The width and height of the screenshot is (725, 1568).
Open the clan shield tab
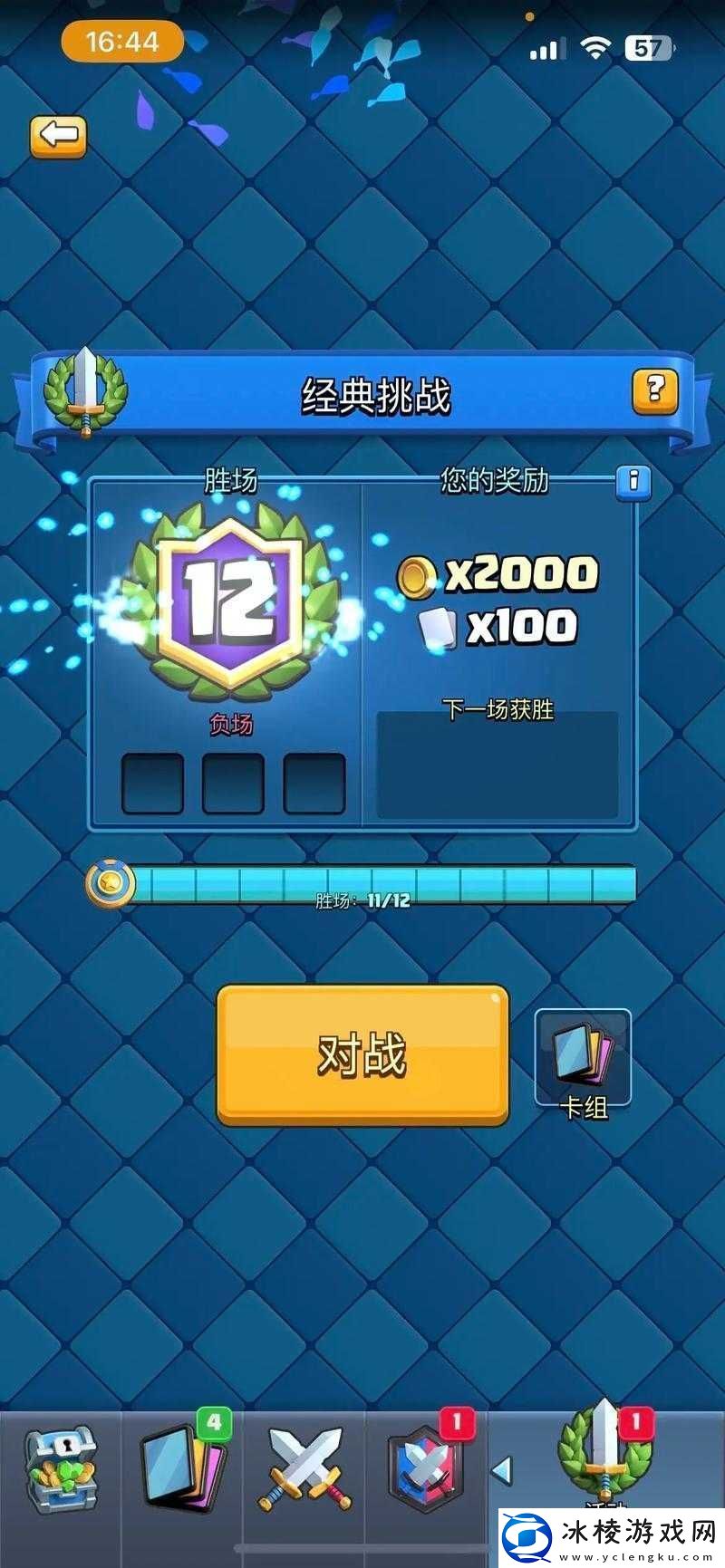[425, 1472]
